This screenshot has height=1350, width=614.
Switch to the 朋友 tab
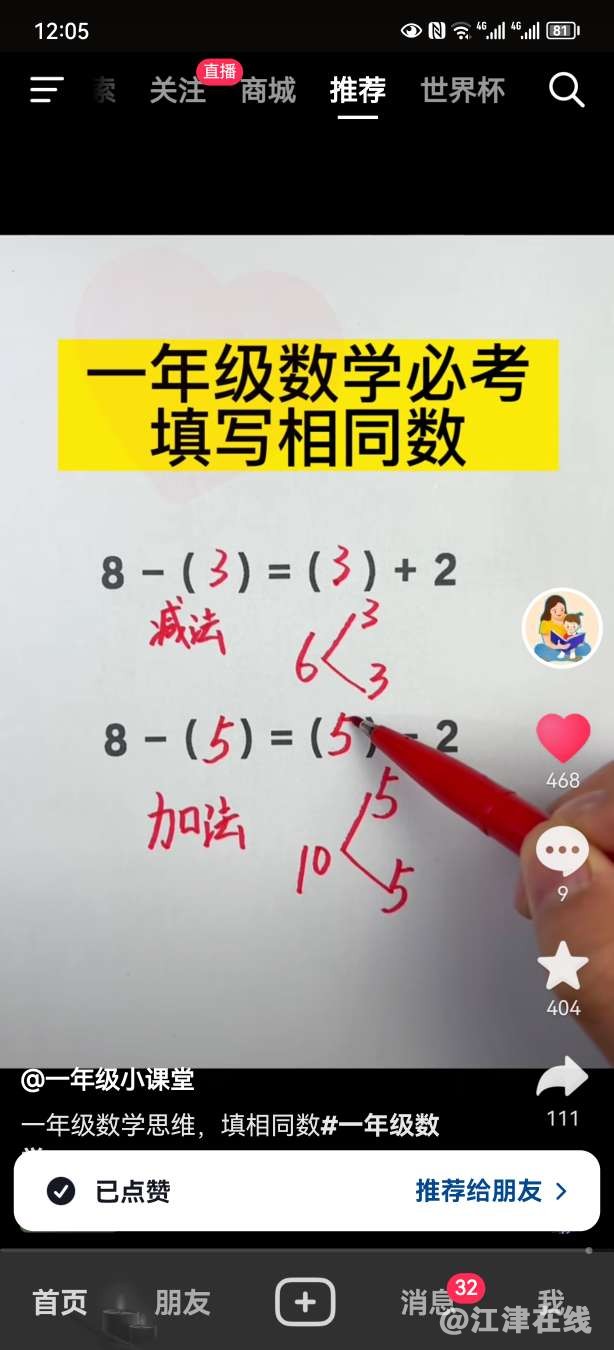[x=182, y=1302]
